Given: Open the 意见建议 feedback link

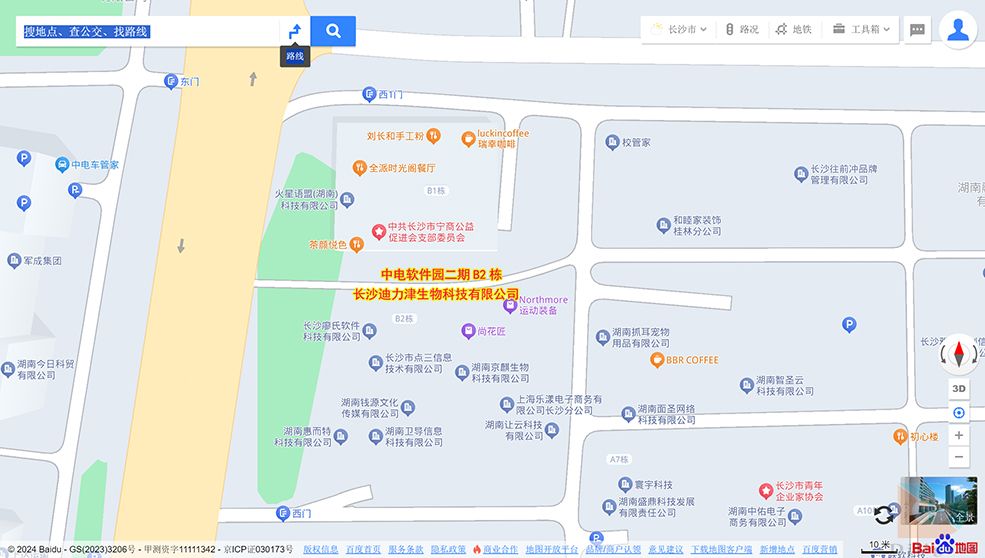Looking at the screenshot, I should point(665,550).
